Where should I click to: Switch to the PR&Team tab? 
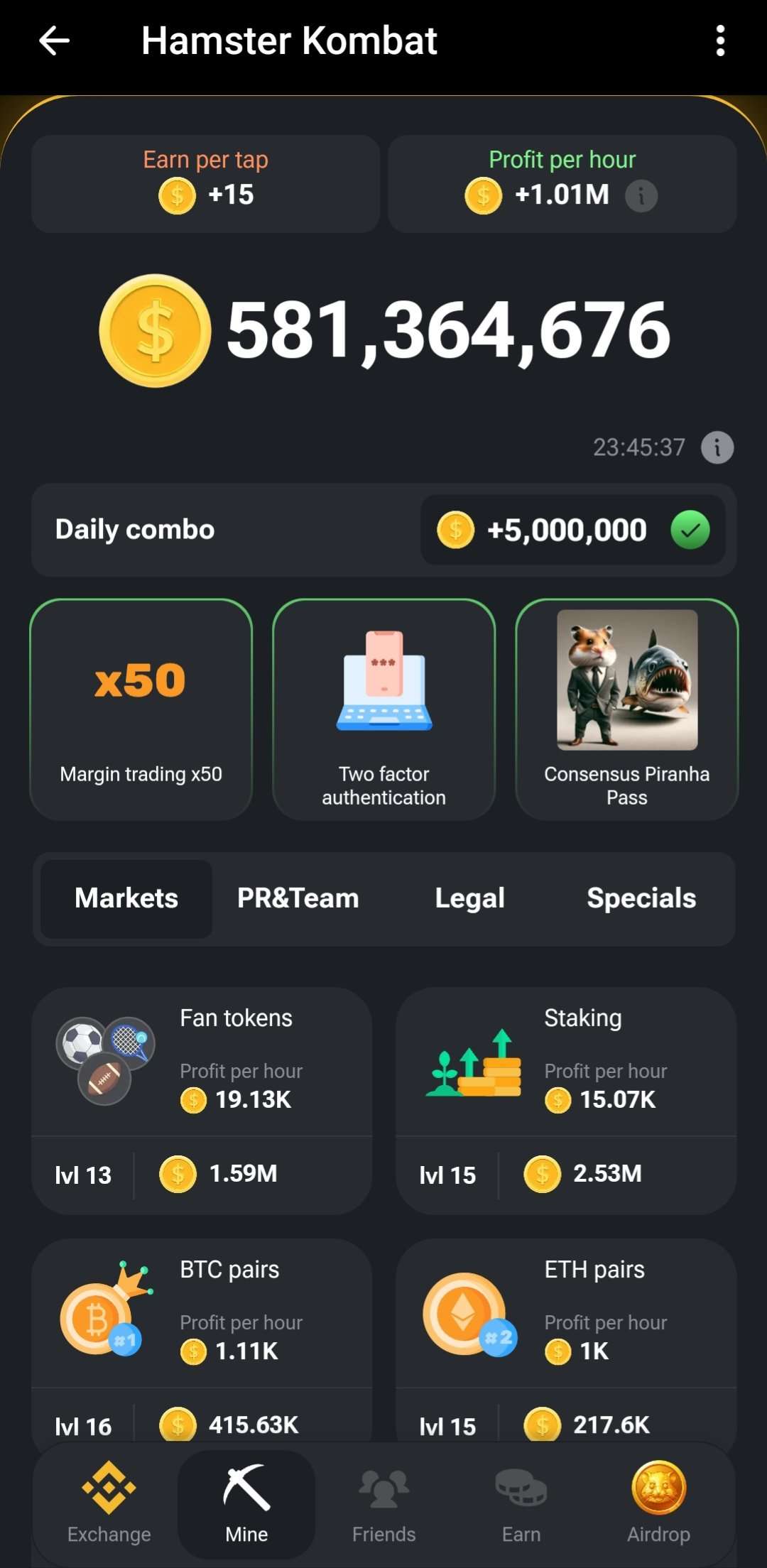click(x=298, y=898)
